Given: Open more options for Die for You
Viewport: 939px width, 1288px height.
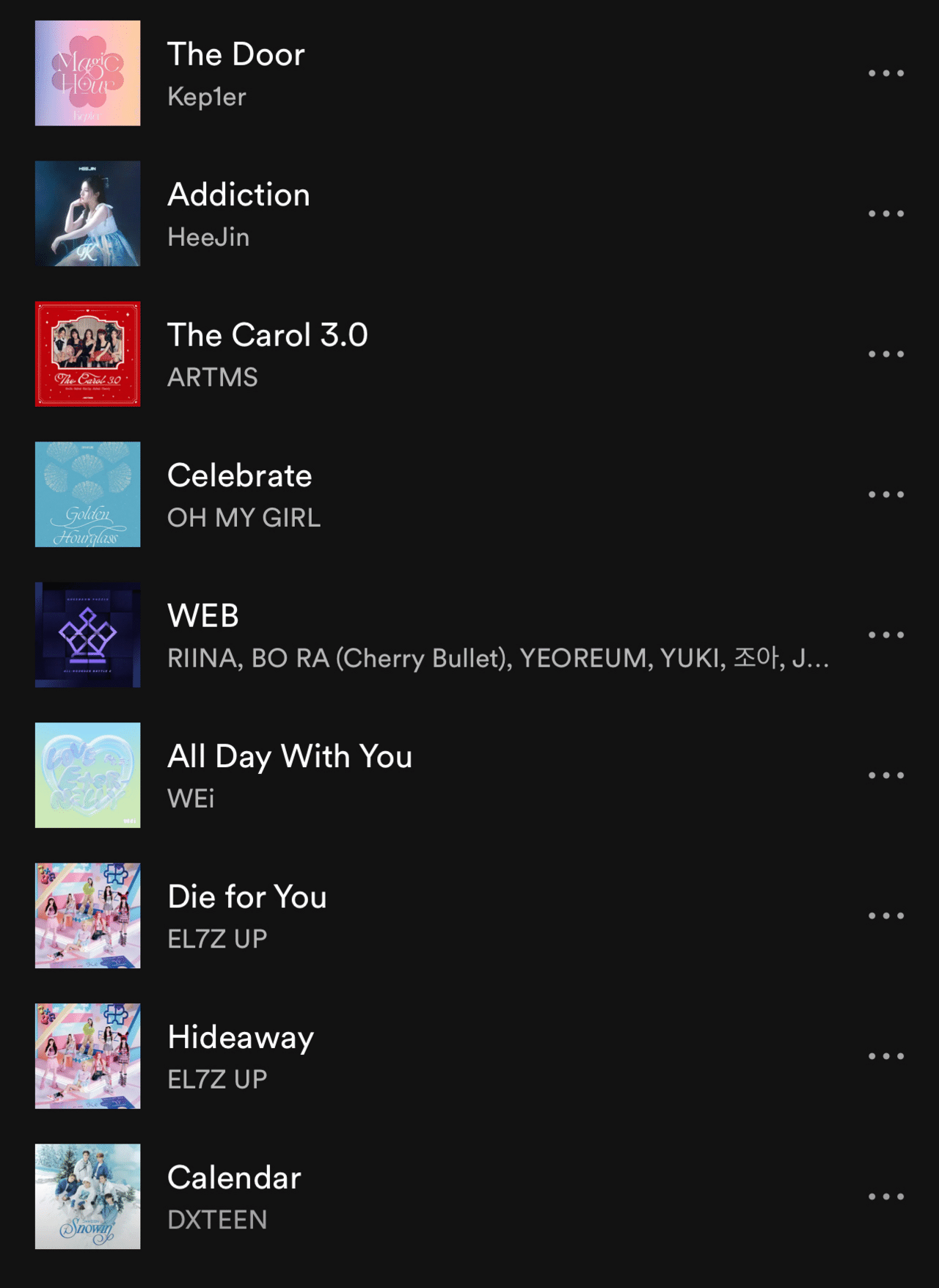Looking at the screenshot, I should pyautogui.click(x=885, y=916).
